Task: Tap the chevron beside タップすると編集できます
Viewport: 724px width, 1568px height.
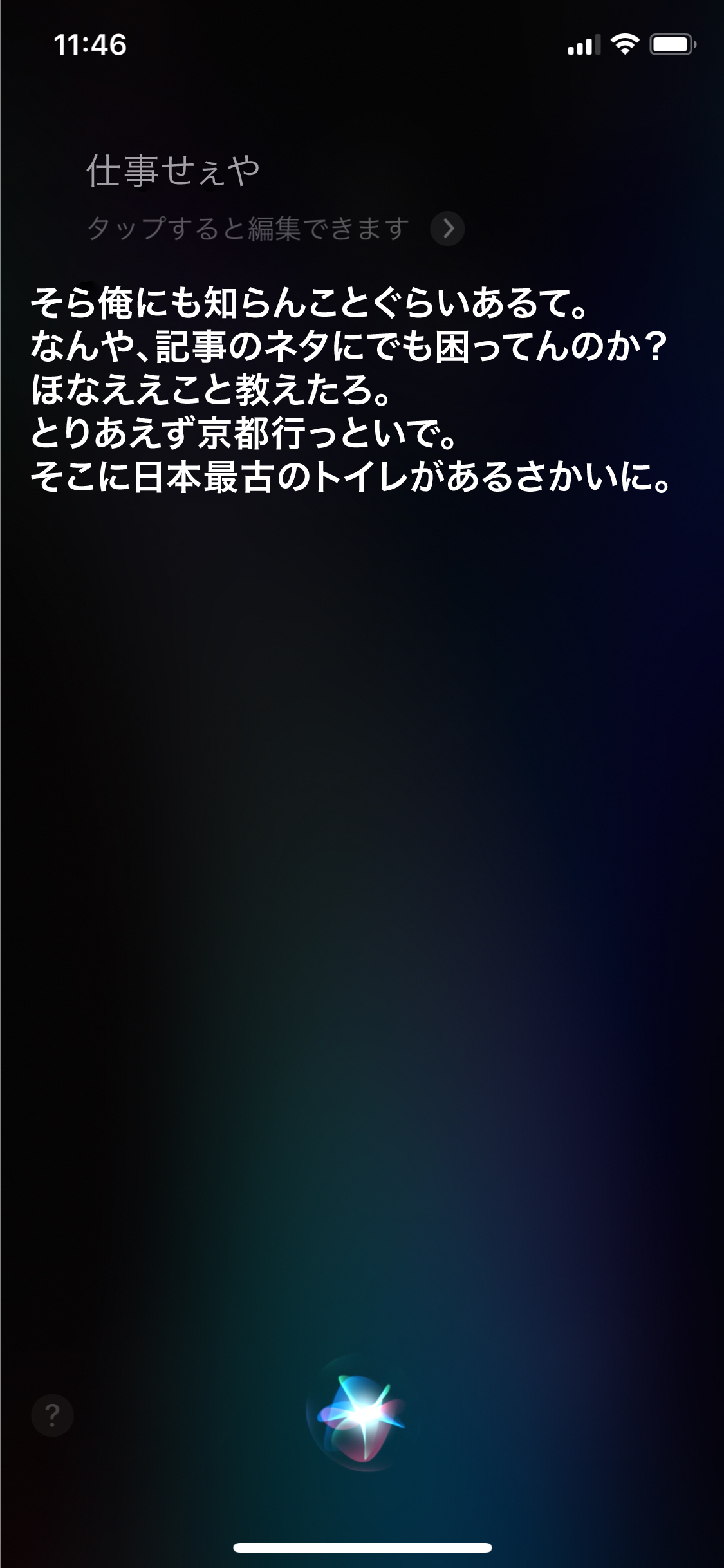Action: point(448,228)
